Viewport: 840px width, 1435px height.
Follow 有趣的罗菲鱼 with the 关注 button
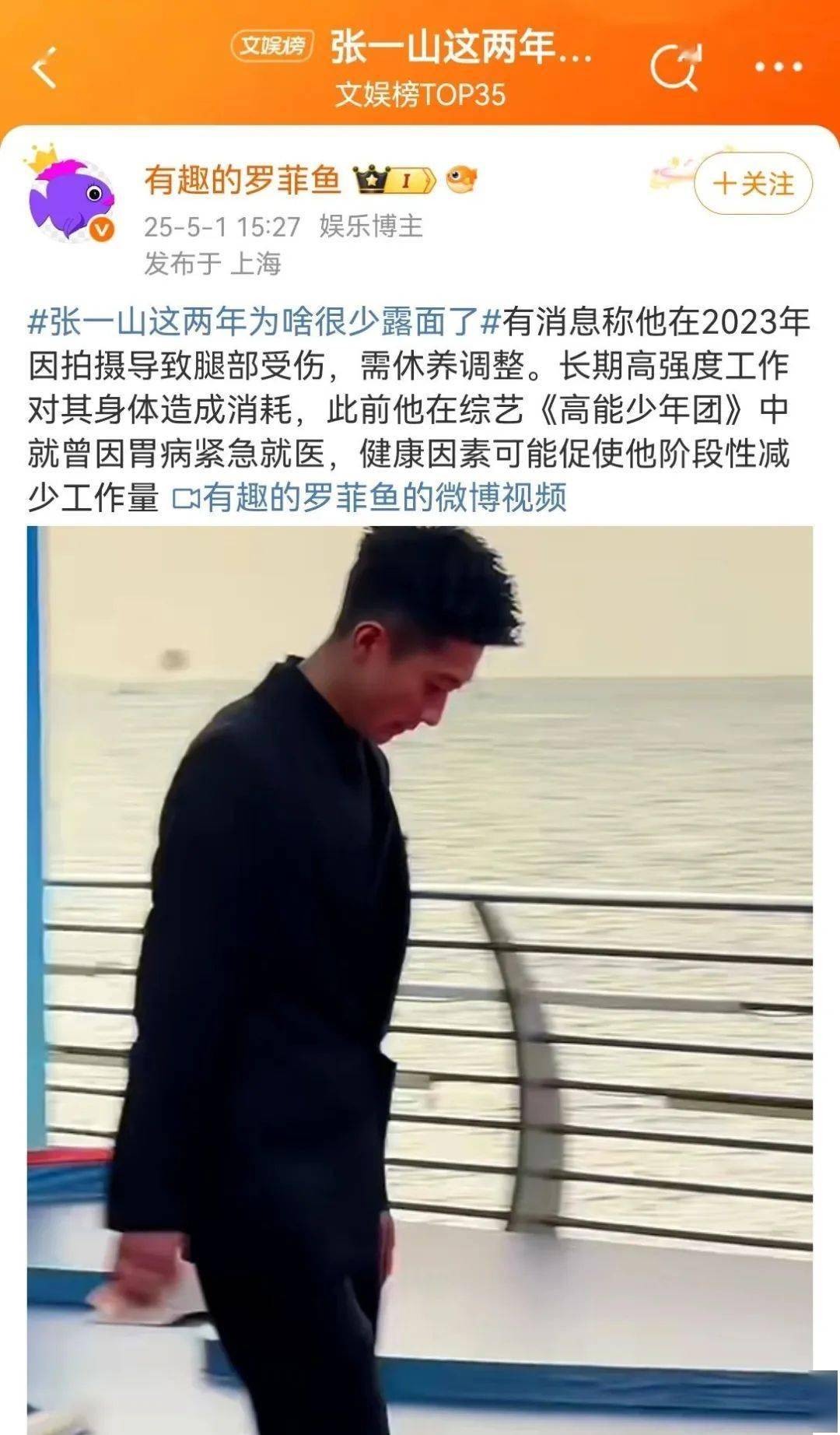tap(752, 184)
